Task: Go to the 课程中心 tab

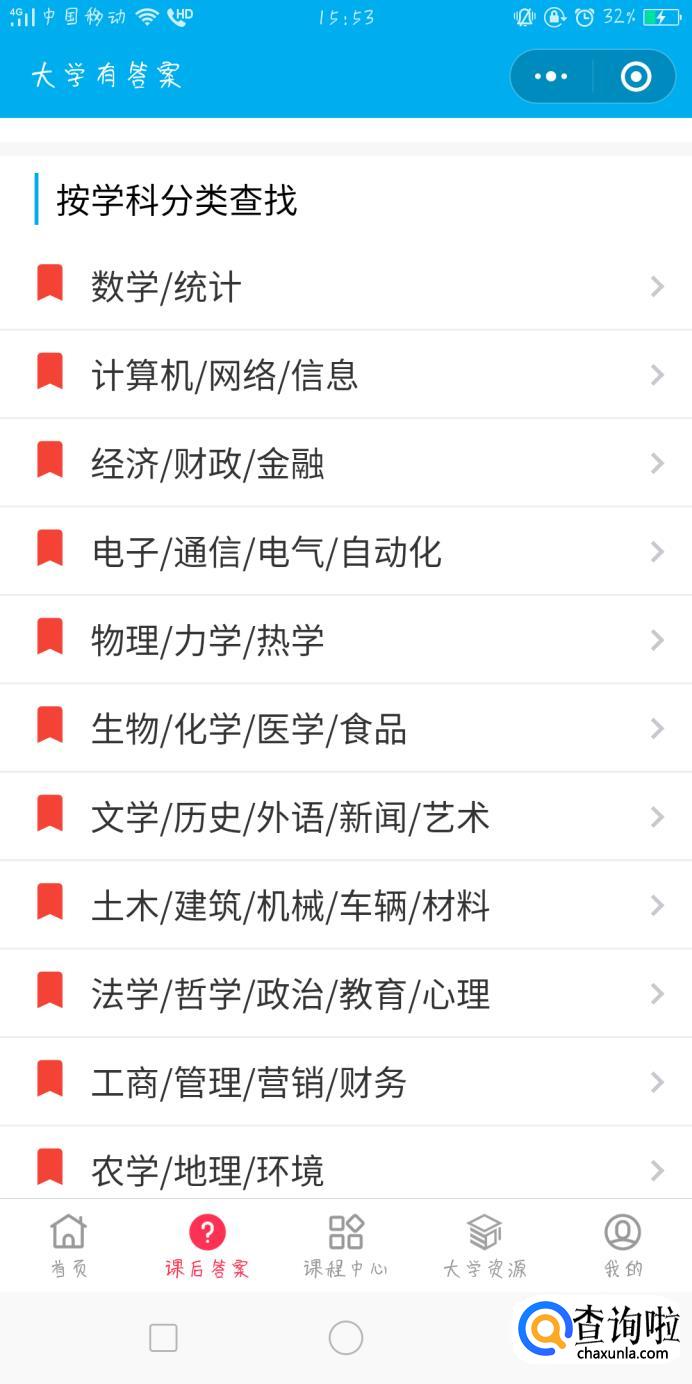Action: coord(346,1245)
